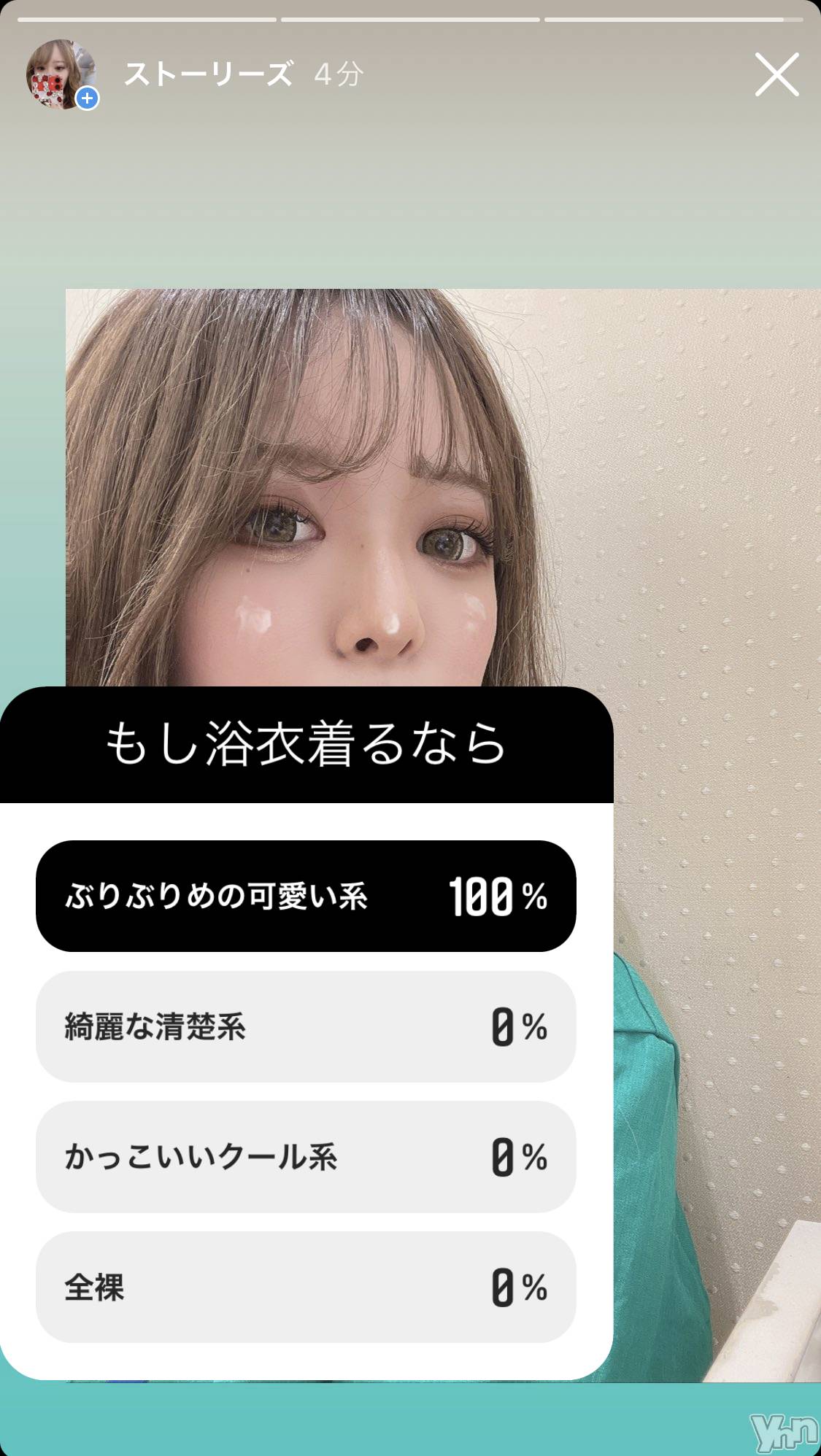Open the story owner's profile picture
821x1456 pixels.
61,74
